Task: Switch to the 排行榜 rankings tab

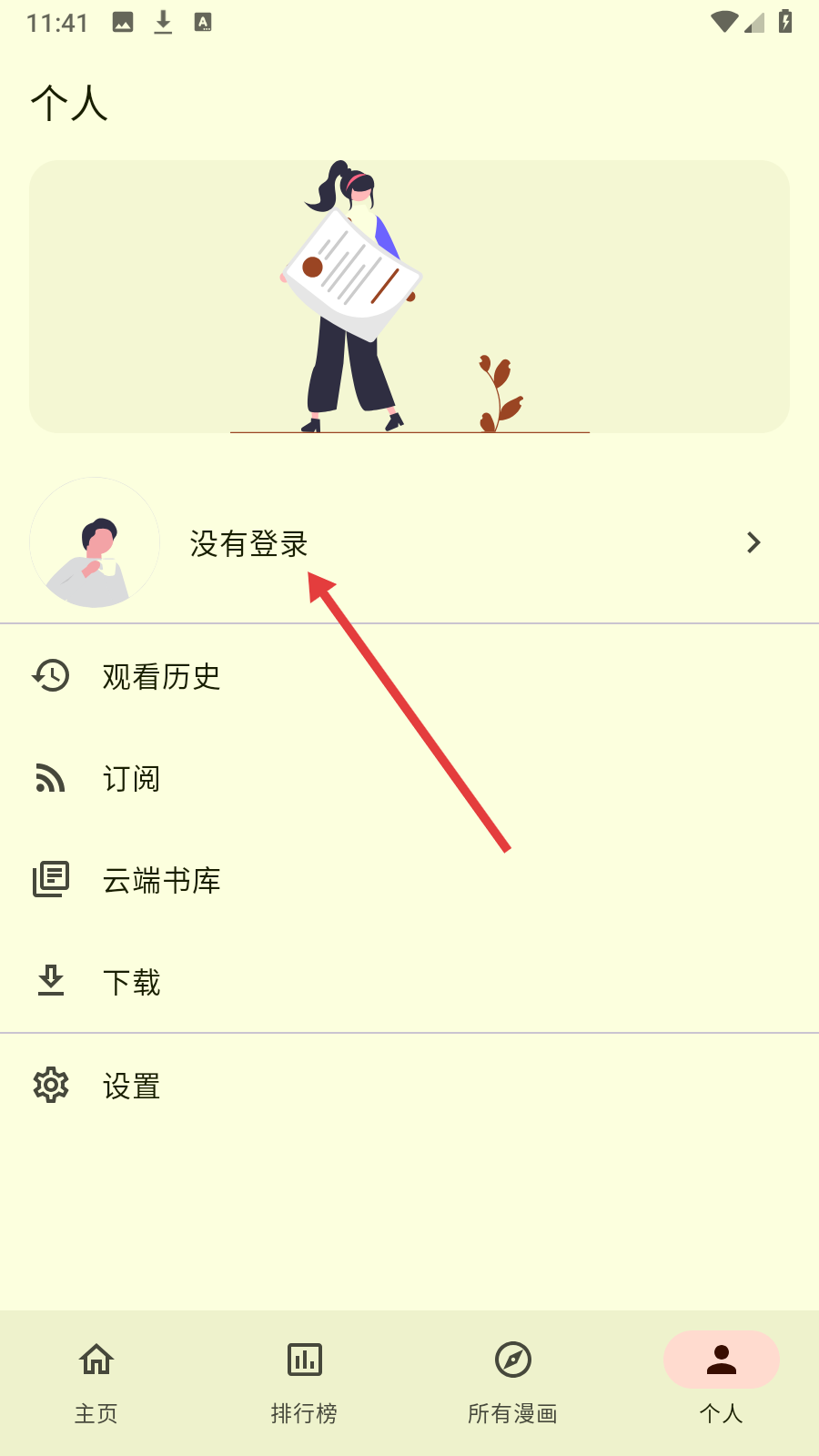Action: click(x=304, y=1381)
